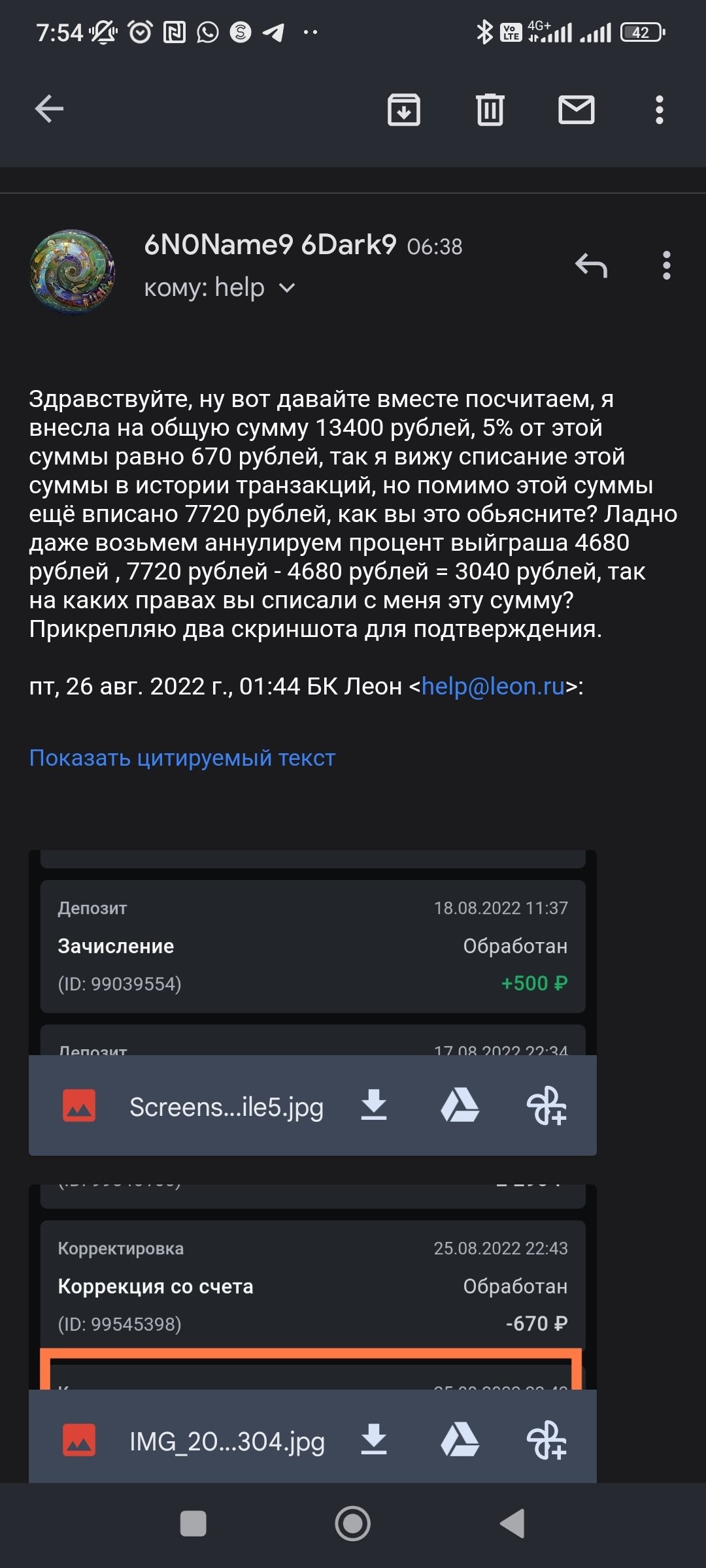This screenshot has width=706, height=1568.
Task: Download the IMG_20...304.jpg attachment
Action: pos(374,1440)
